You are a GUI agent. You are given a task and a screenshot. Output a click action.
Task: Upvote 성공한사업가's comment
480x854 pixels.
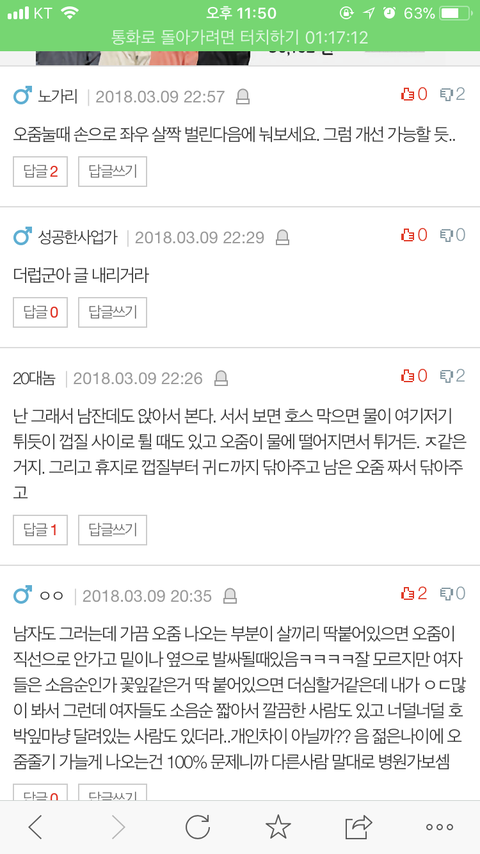pos(414,235)
